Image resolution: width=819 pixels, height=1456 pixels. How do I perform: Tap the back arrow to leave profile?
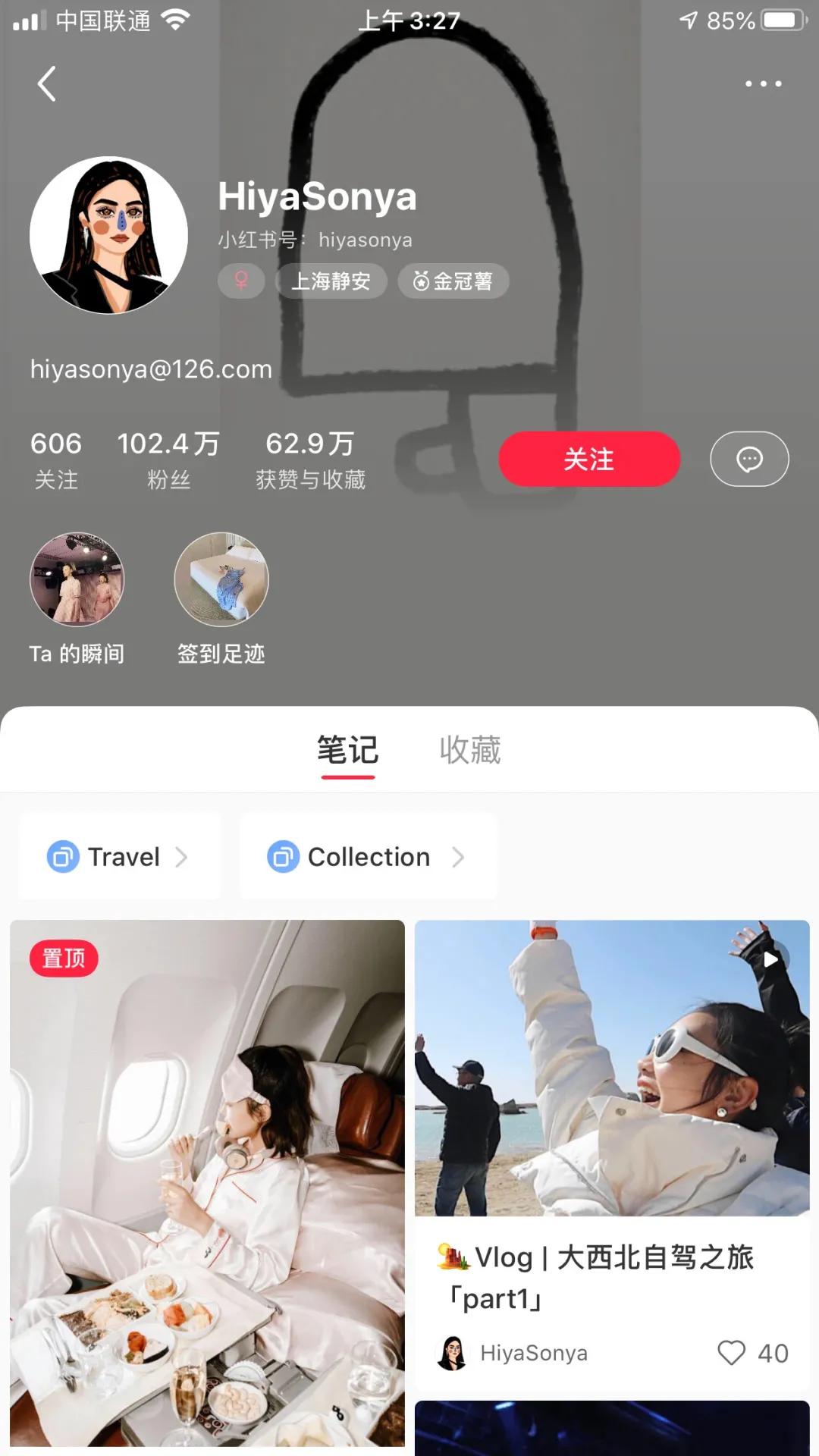pos(47,84)
